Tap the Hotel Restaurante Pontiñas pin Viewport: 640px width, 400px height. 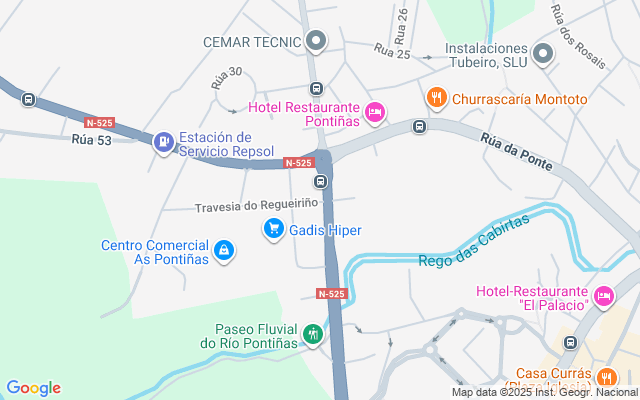pyautogui.click(x=375, y=112)
